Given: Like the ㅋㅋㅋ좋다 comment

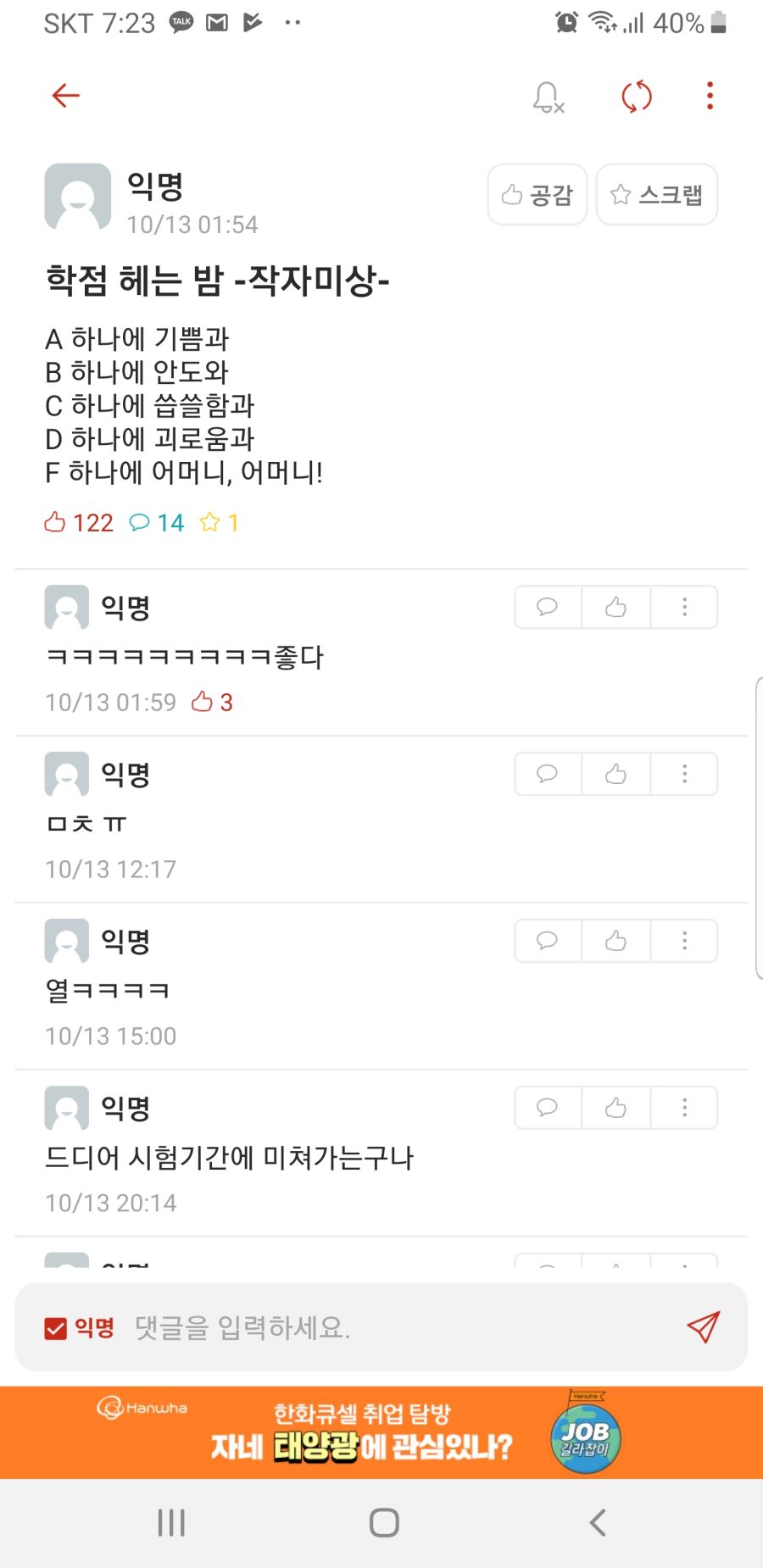Looking at the screenshot, I should [616, 607].
